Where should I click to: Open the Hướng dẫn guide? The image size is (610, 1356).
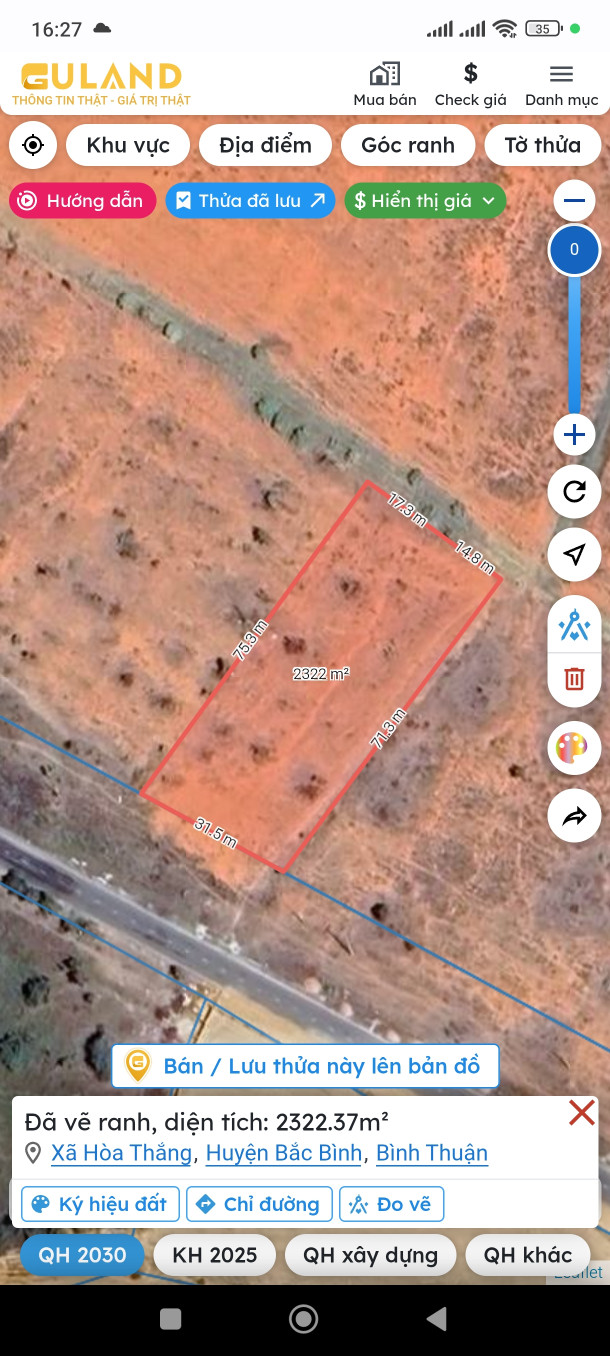[x=83, y=200]
